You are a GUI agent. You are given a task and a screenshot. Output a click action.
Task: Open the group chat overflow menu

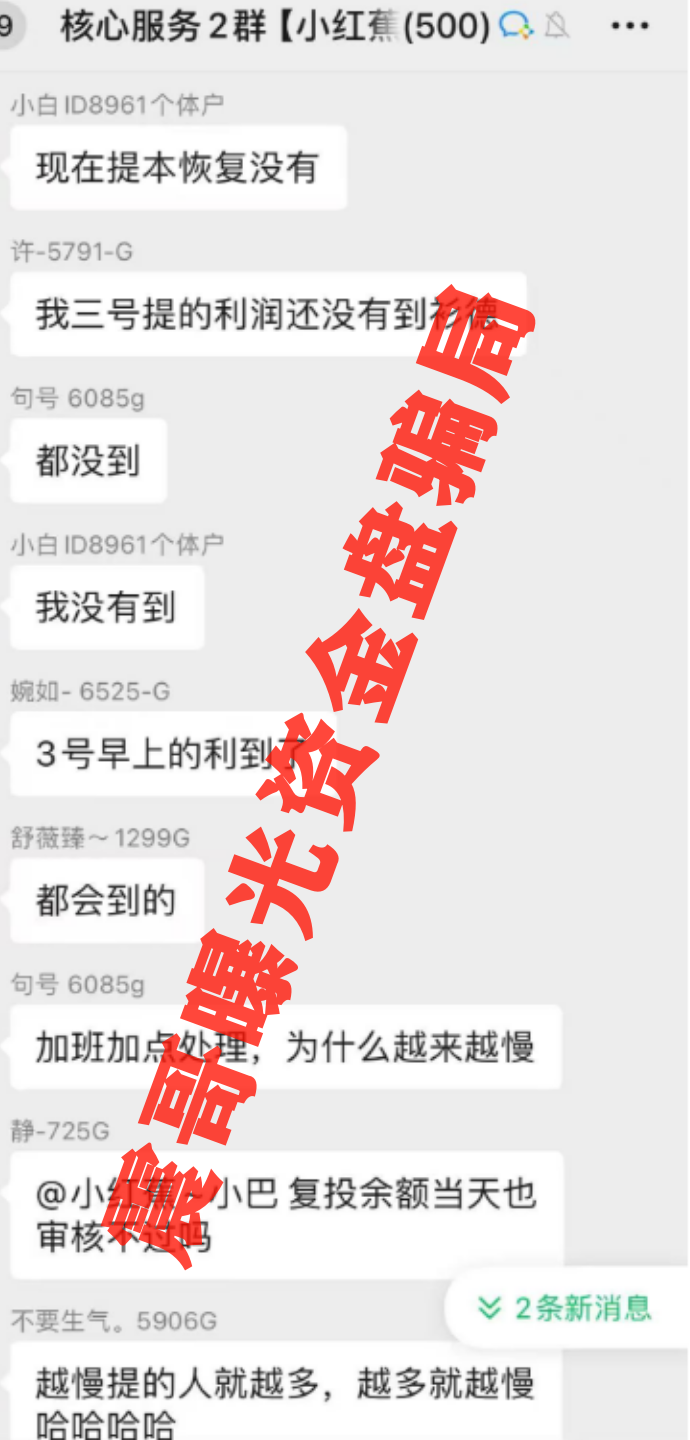(629, 26)
